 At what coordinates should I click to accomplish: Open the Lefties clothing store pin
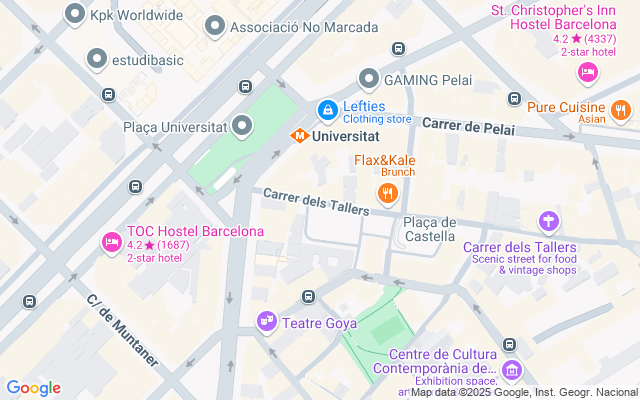(x=327, y=109)
